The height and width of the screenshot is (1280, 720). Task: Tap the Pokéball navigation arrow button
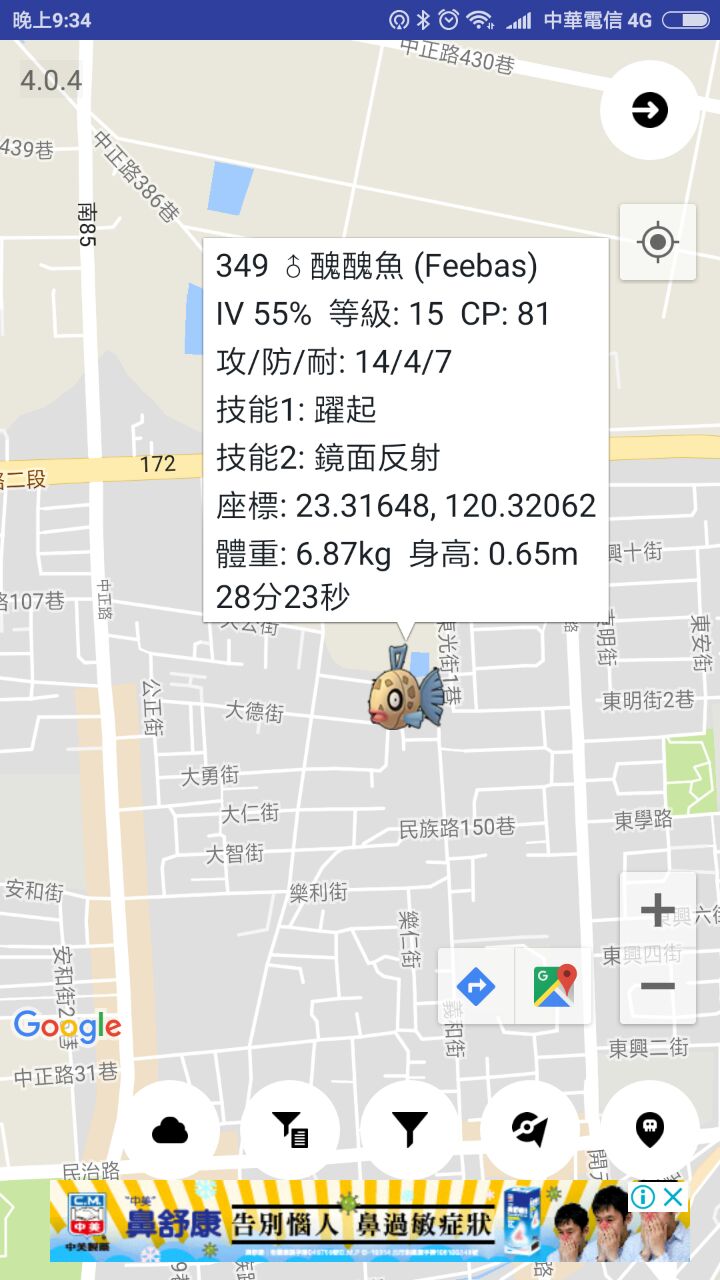(530, 1130)
